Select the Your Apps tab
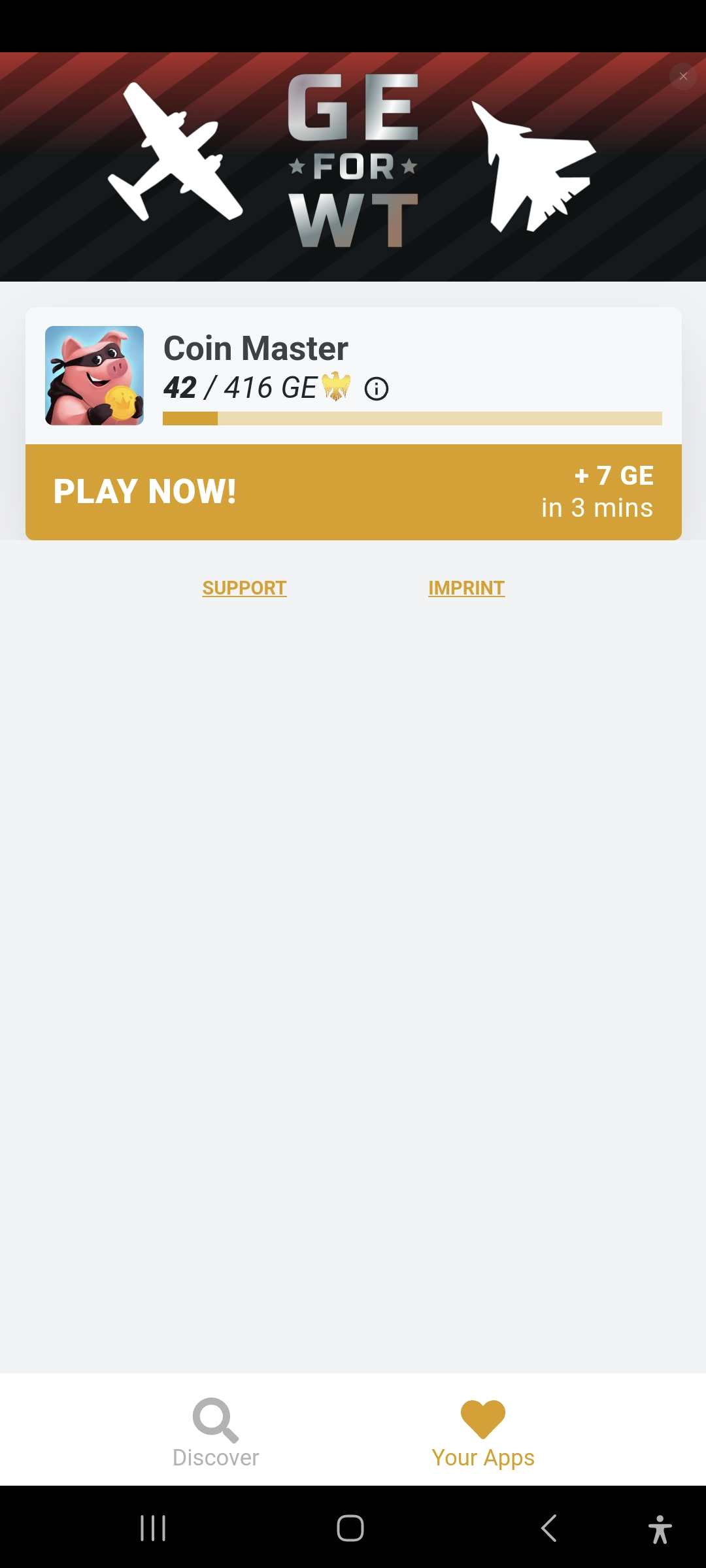Screen dimensions: 706x1568 click(x=483, y=1432)
